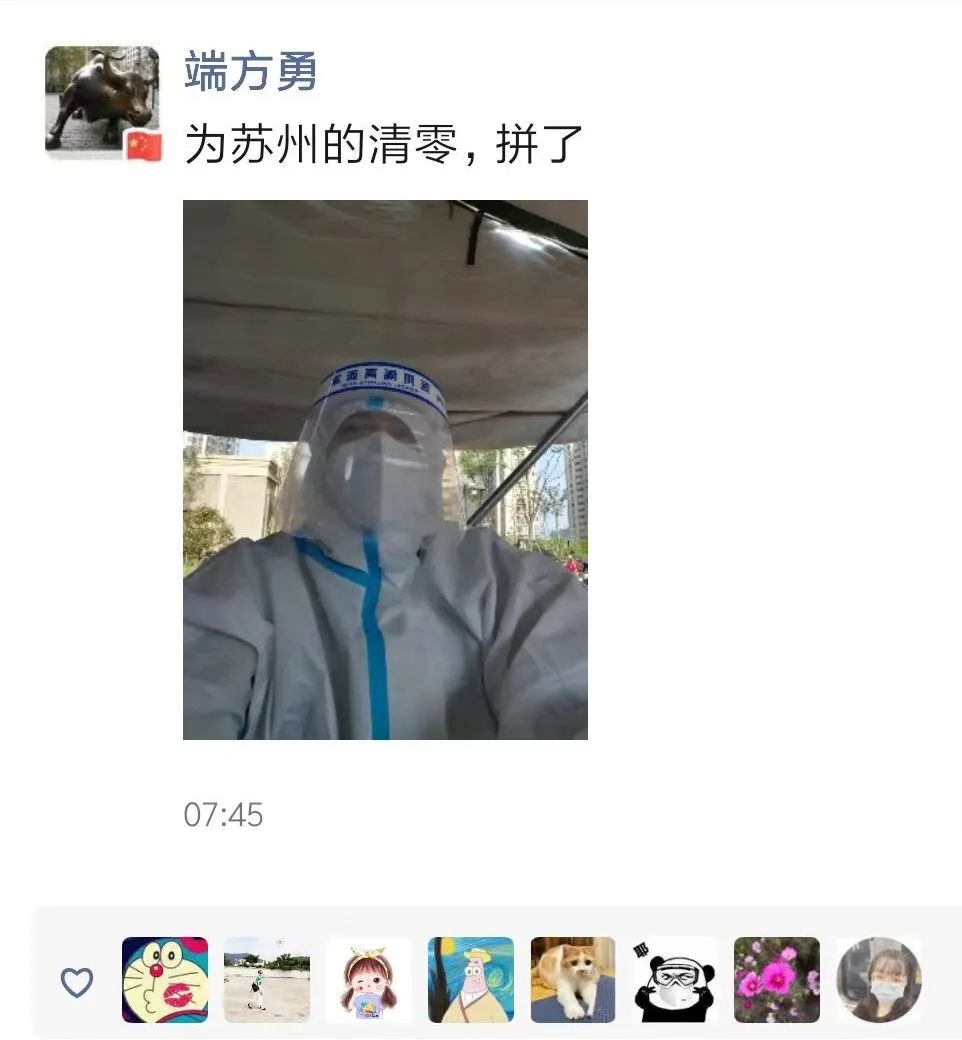Open the masked woman avatar liker's profile

click(x=879, y=980)
